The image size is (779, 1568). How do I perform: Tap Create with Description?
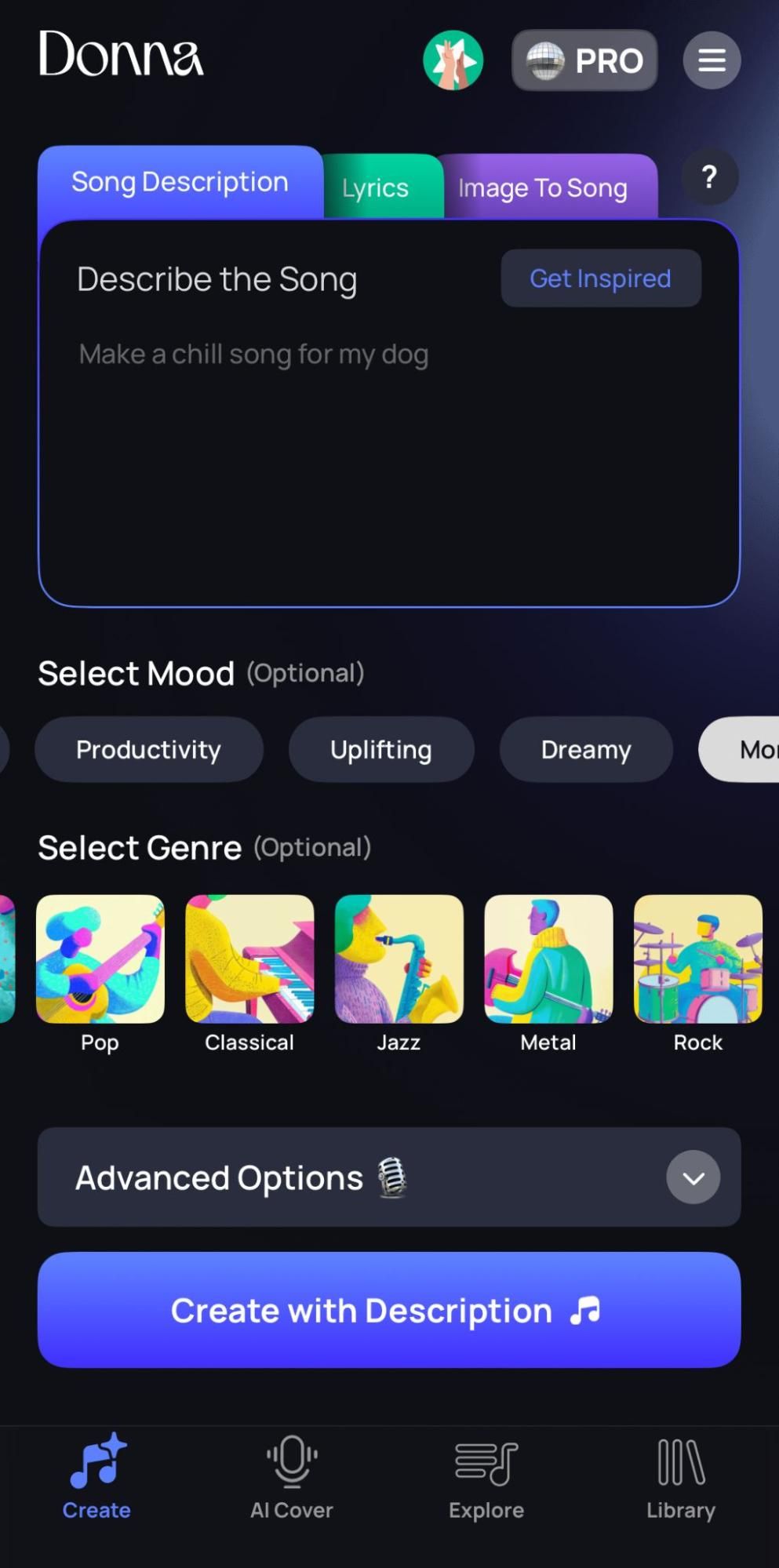point(388,1310)
